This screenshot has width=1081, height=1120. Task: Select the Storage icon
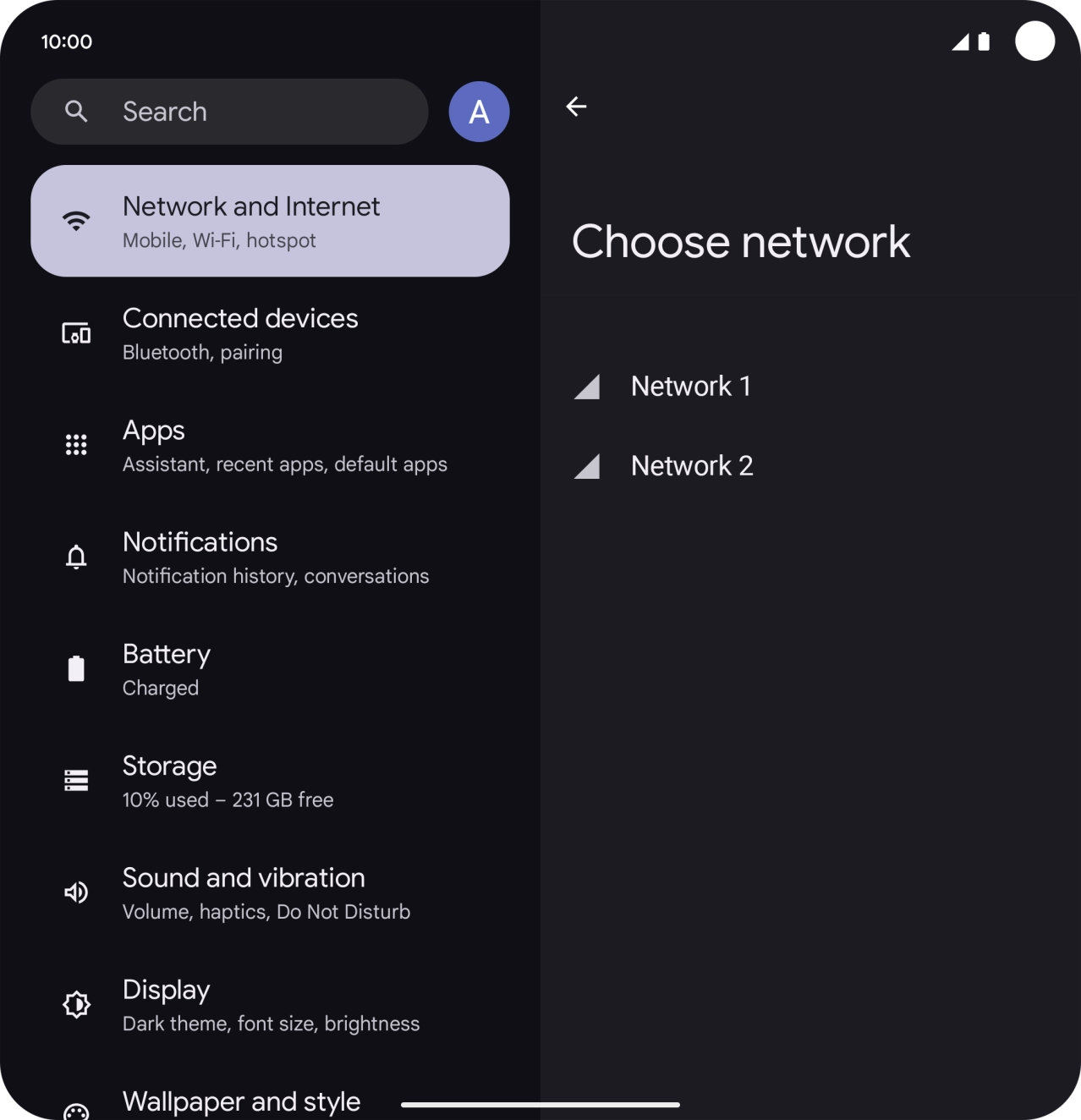pos(75,780)
